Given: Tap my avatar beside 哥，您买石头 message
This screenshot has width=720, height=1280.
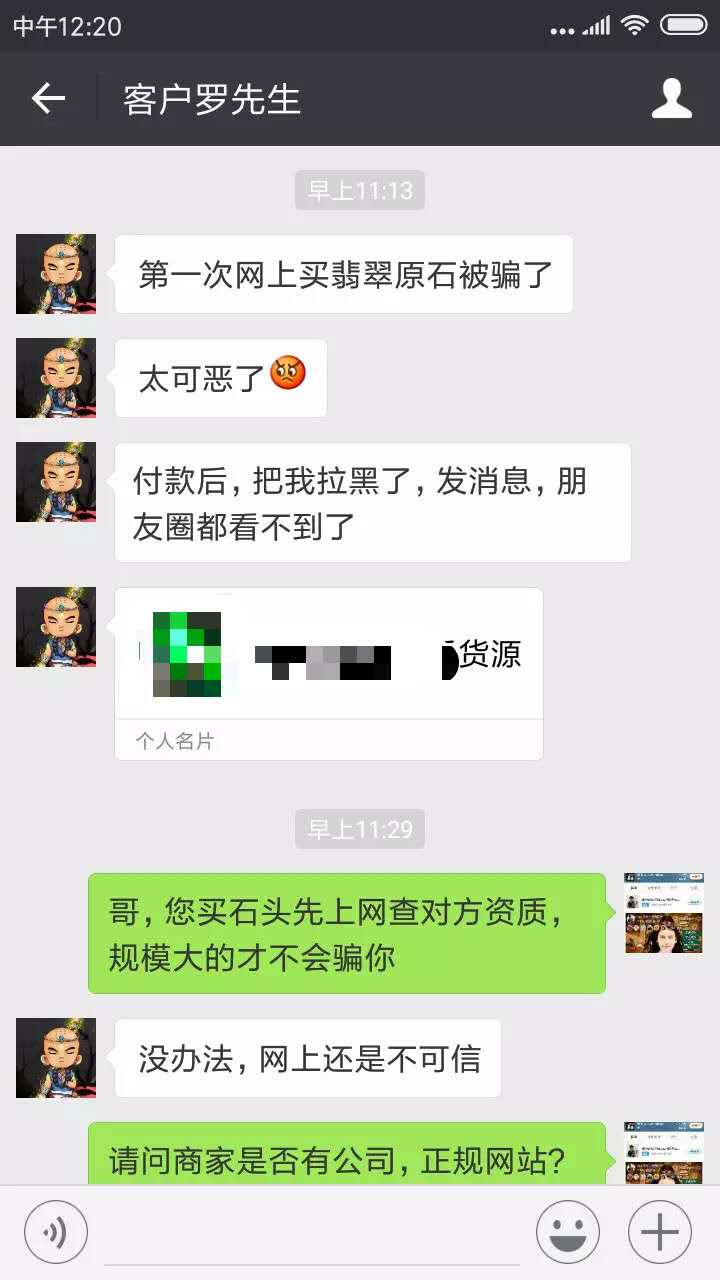Looking at the screenshot, I should point(664,912).
